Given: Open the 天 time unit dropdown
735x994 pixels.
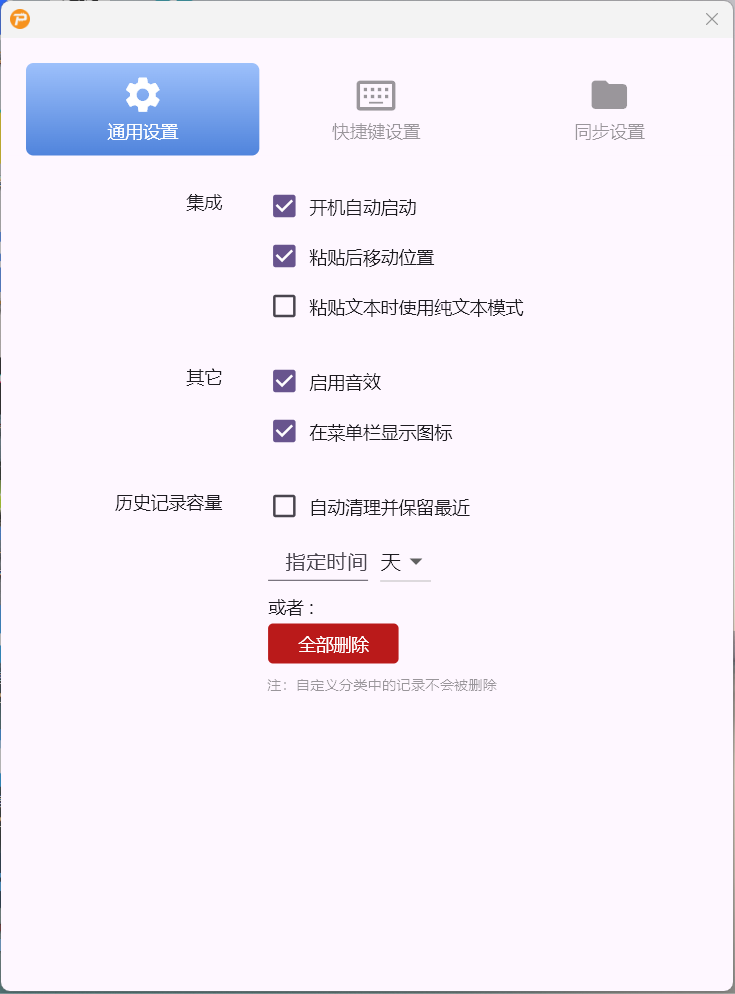Looking at the screenshot, I should click(x=404, y=561).
